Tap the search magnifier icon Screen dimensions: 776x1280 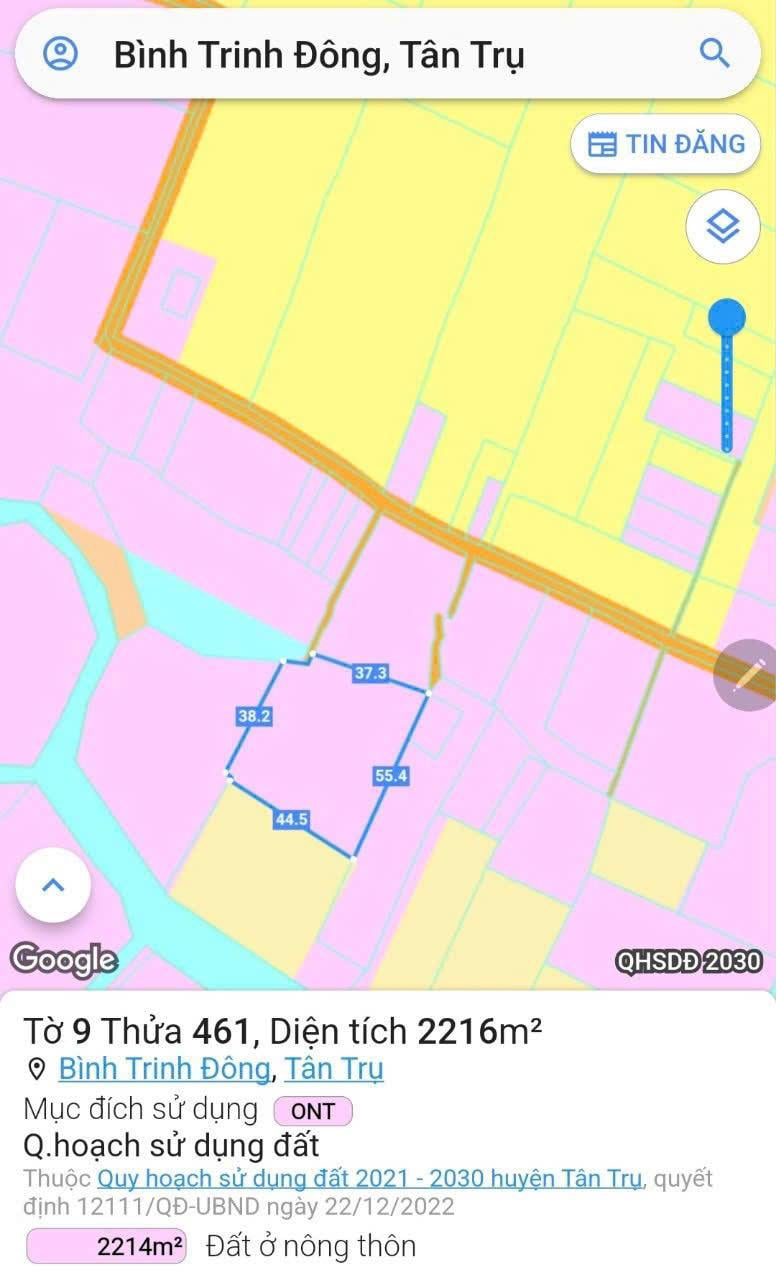714,53
